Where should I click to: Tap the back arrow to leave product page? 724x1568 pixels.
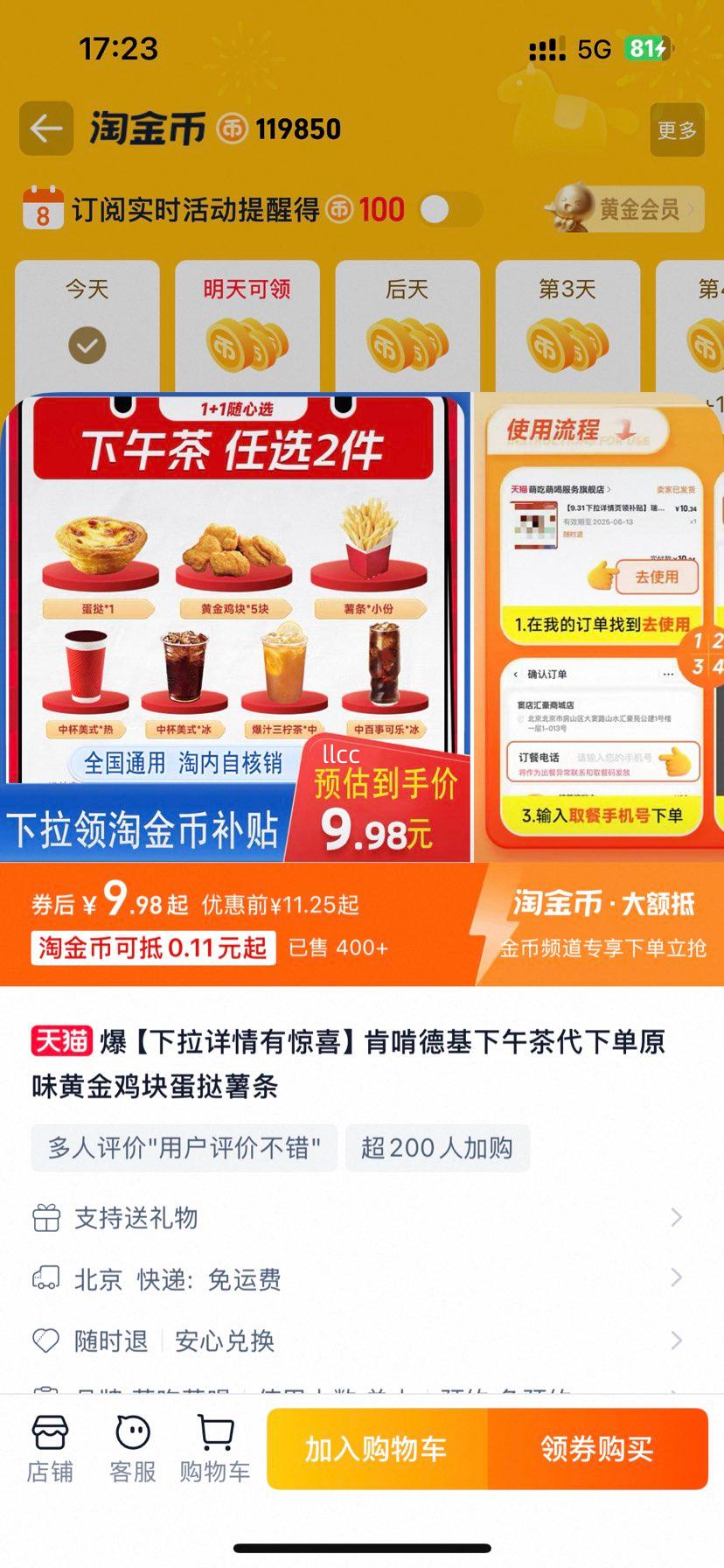pos(45,129)
